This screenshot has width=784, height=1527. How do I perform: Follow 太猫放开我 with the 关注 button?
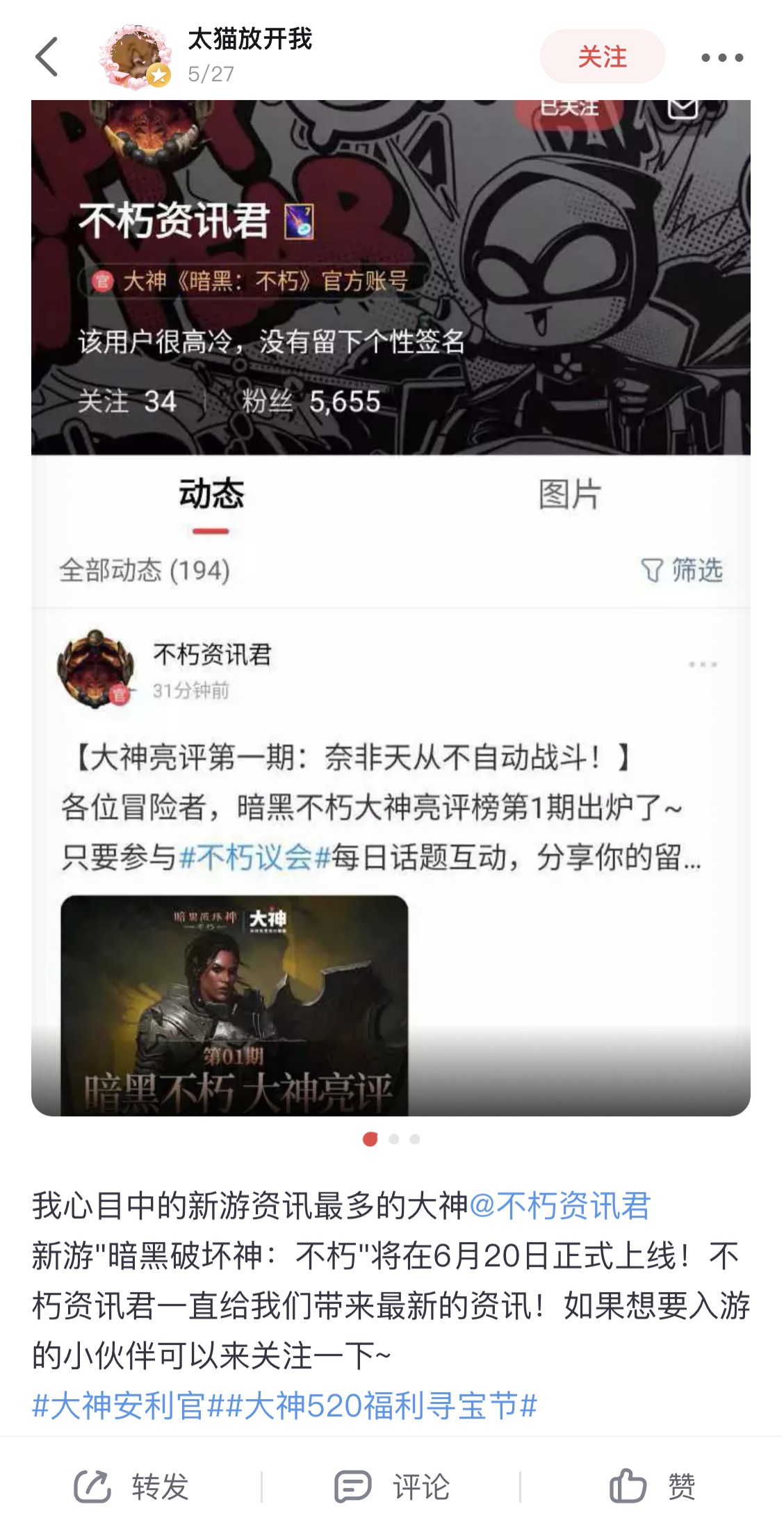(x=602, y=57)
